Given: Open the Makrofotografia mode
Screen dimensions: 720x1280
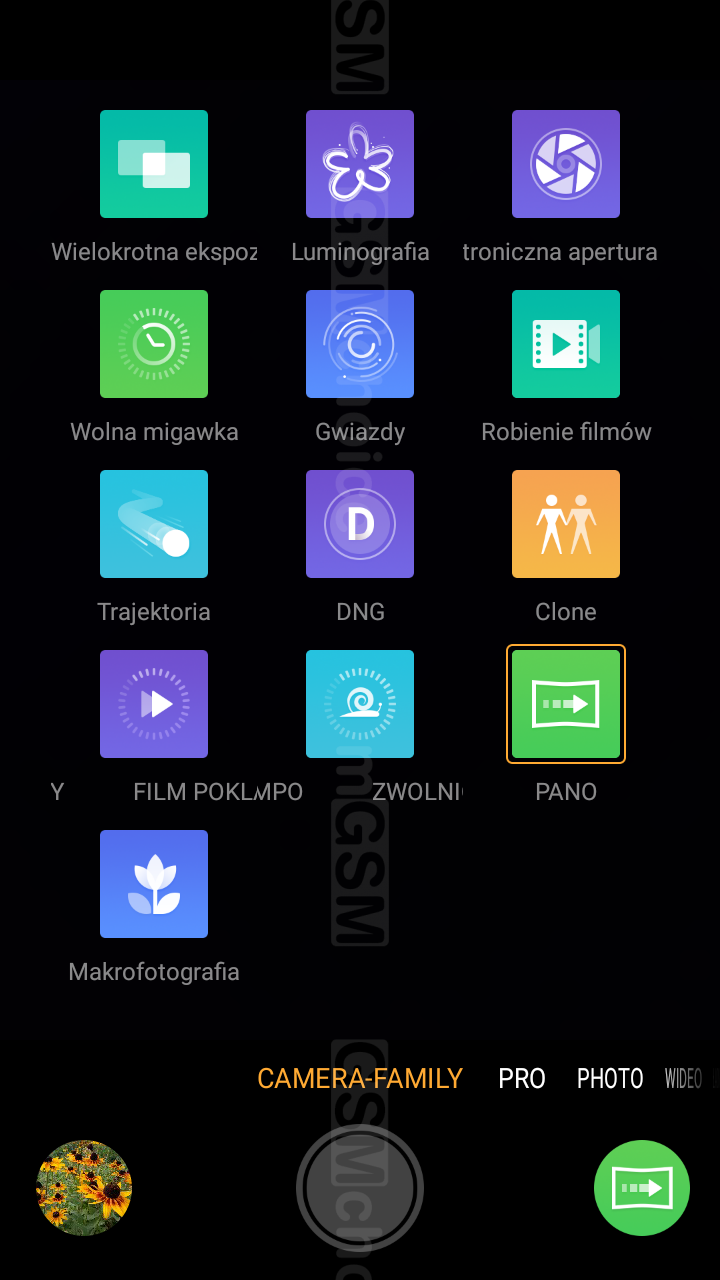Looking at the screenshot, I should [154, 884].
